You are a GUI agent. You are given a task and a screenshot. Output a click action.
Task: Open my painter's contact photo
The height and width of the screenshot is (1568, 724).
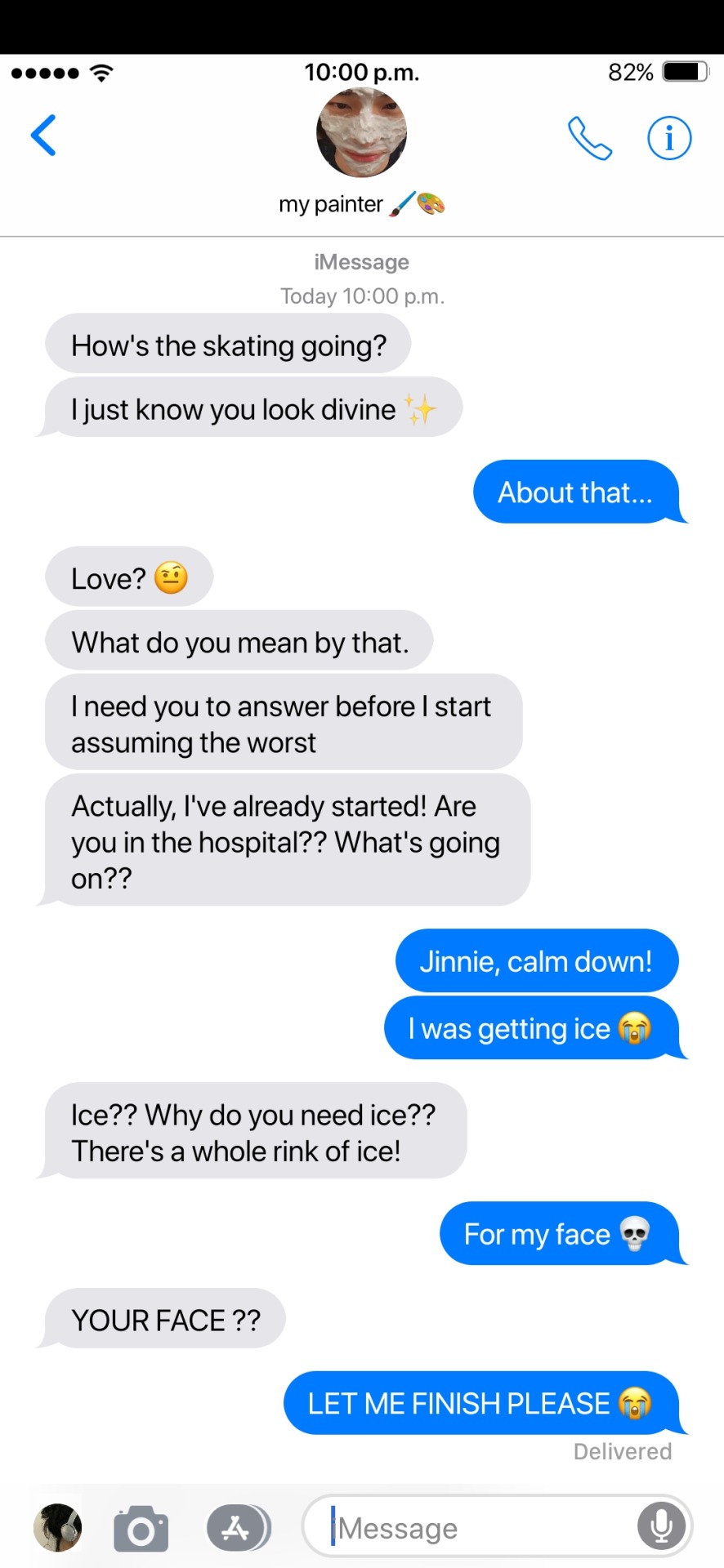(361, 133)
